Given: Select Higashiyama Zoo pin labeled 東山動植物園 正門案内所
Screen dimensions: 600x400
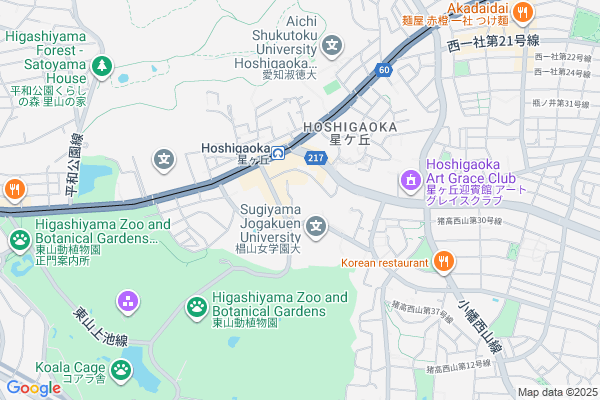Looking at the screenshot, I should pos(21,240).
